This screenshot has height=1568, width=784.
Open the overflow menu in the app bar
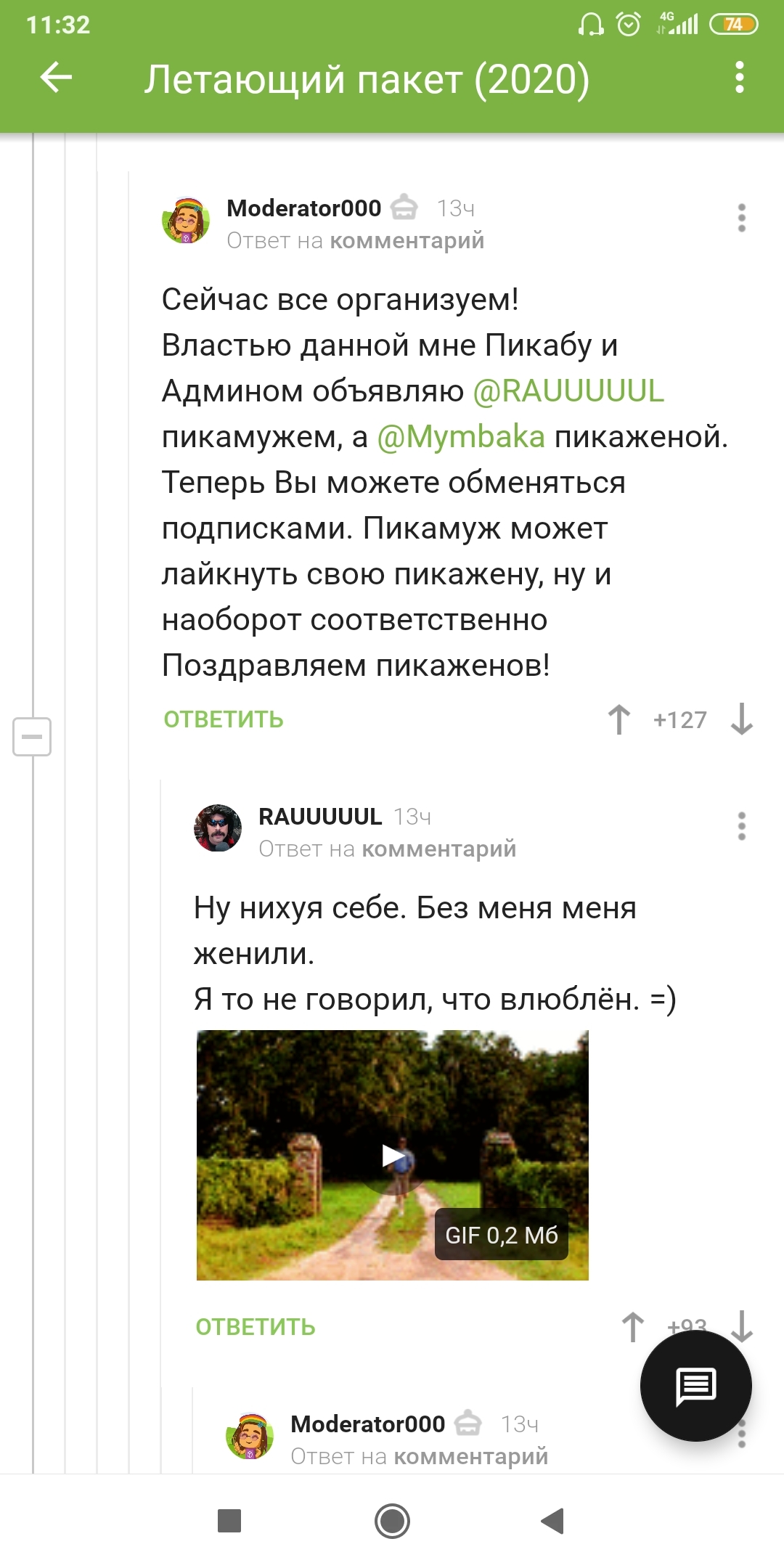pyautogui.click(x=739, y=78)
